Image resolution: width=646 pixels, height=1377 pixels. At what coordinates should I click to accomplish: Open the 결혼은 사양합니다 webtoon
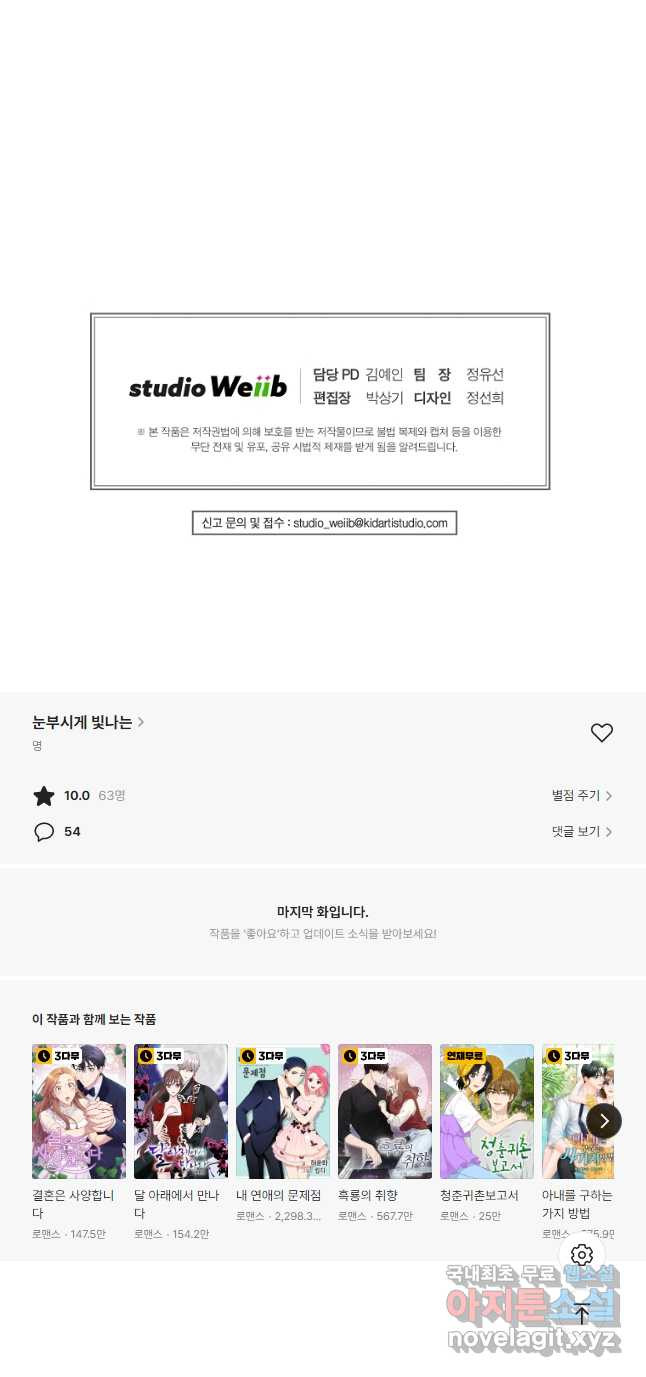tap(79, 1111)
